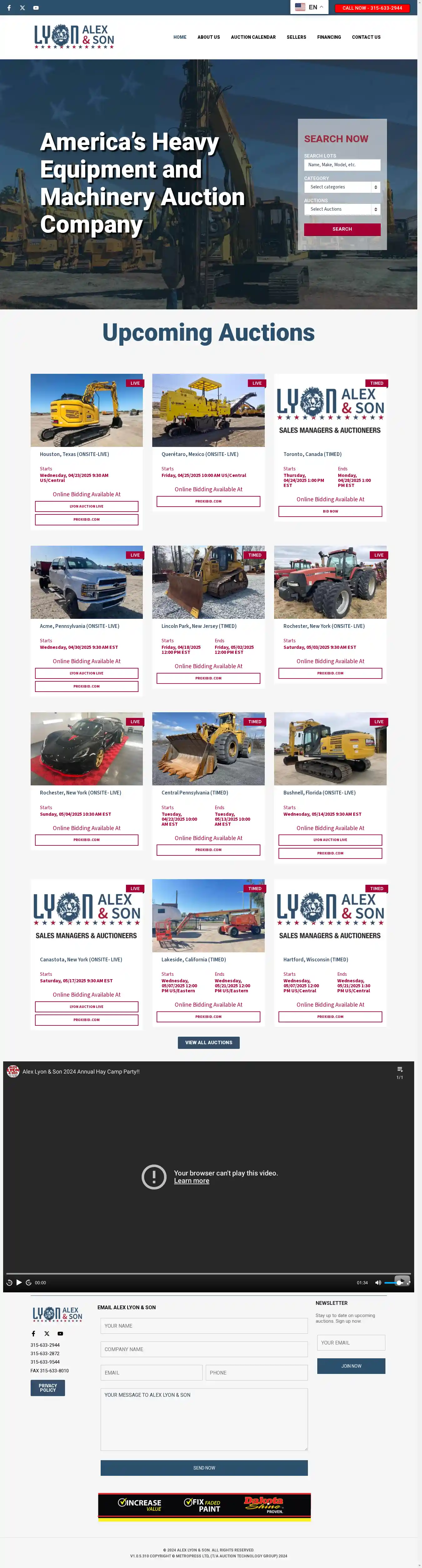The height and width of the screenshot is (1568, 422).
Task: Open the Facebook icon in the top bar
Action: coord(8,8)
